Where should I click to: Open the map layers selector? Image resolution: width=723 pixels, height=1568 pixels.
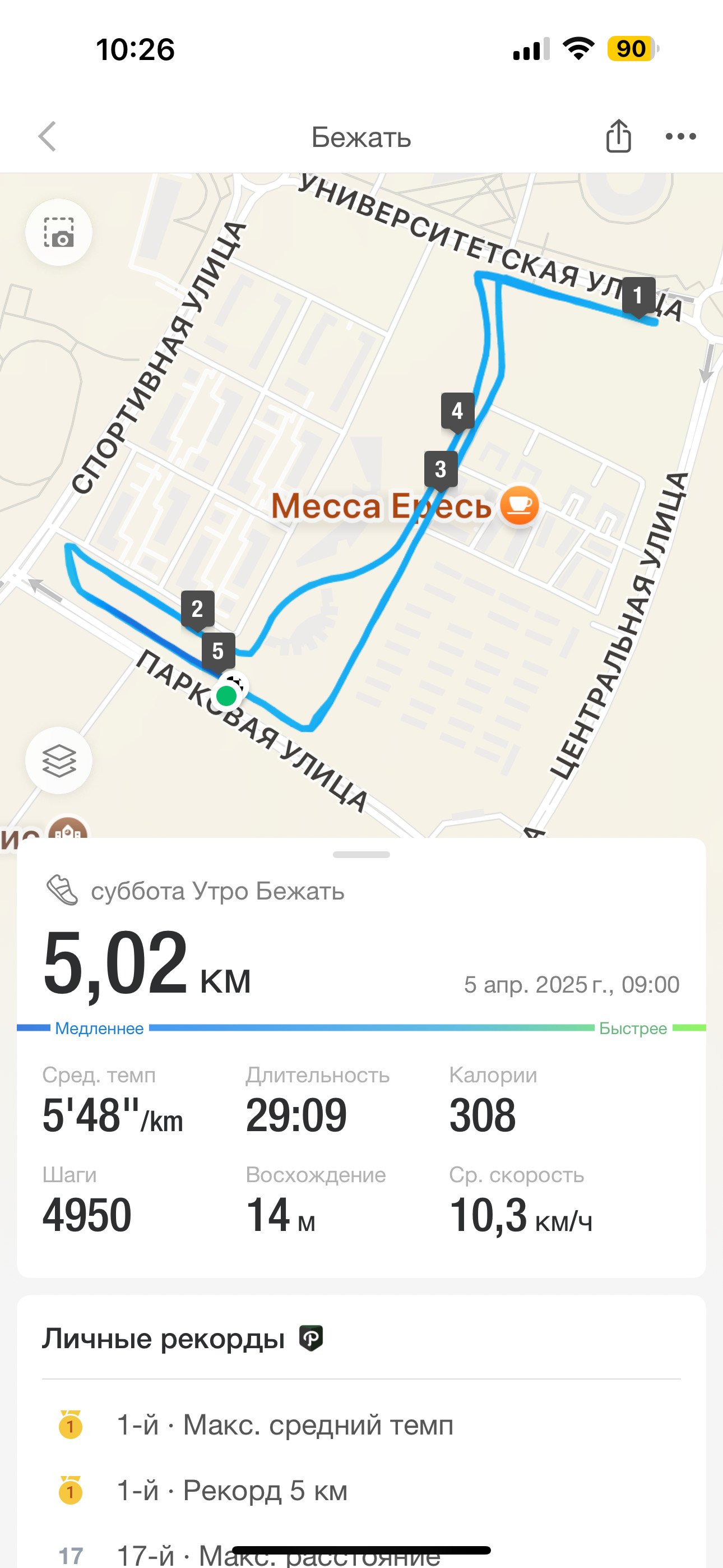pyautogui.click(x=58, y=761)
